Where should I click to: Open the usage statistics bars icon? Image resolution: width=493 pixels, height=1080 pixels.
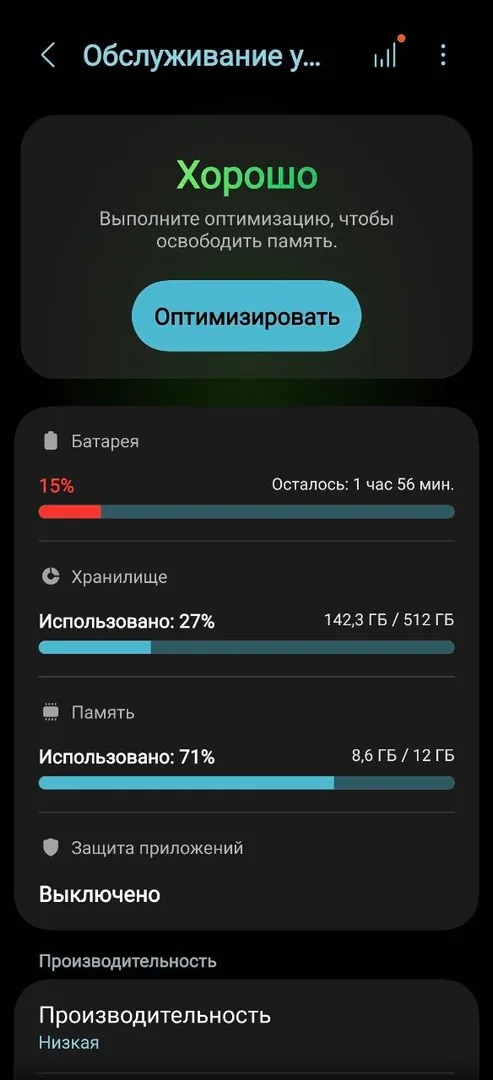tap(386, 55)
